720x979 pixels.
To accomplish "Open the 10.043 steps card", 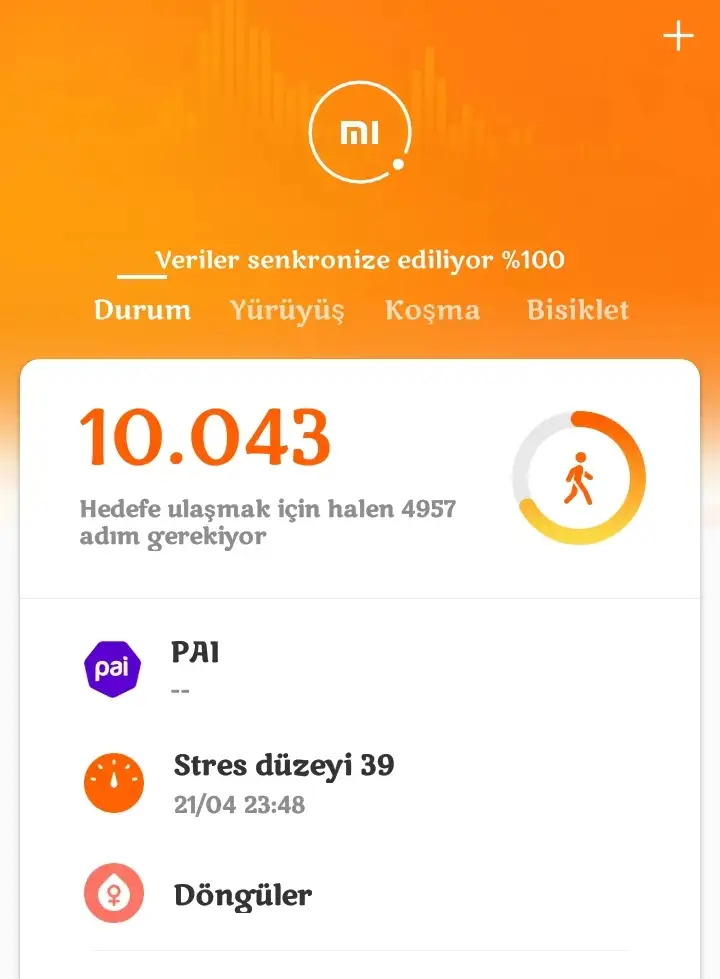I will coord(360,478).
